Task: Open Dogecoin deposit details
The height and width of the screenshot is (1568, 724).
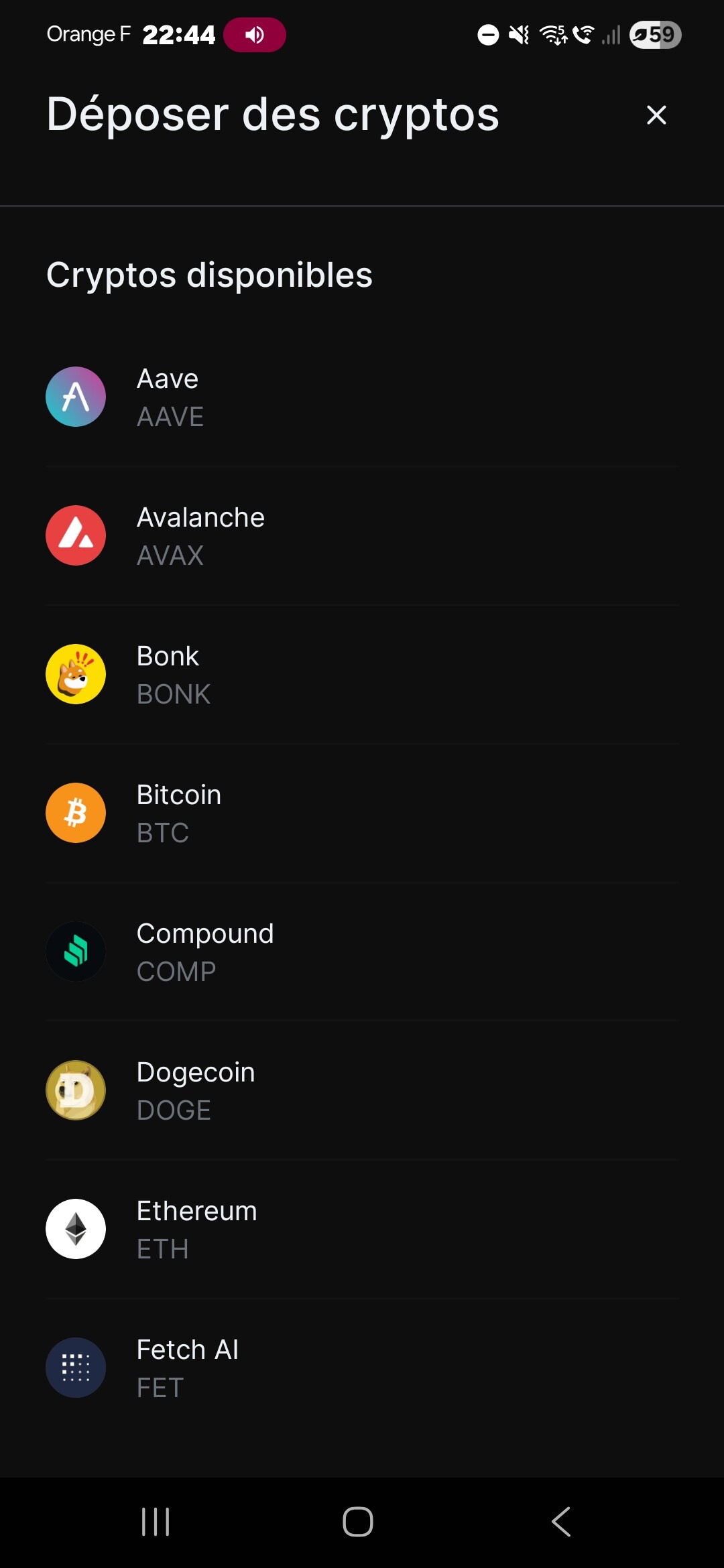Action: pyautogui.click(x=362, y=1091)
